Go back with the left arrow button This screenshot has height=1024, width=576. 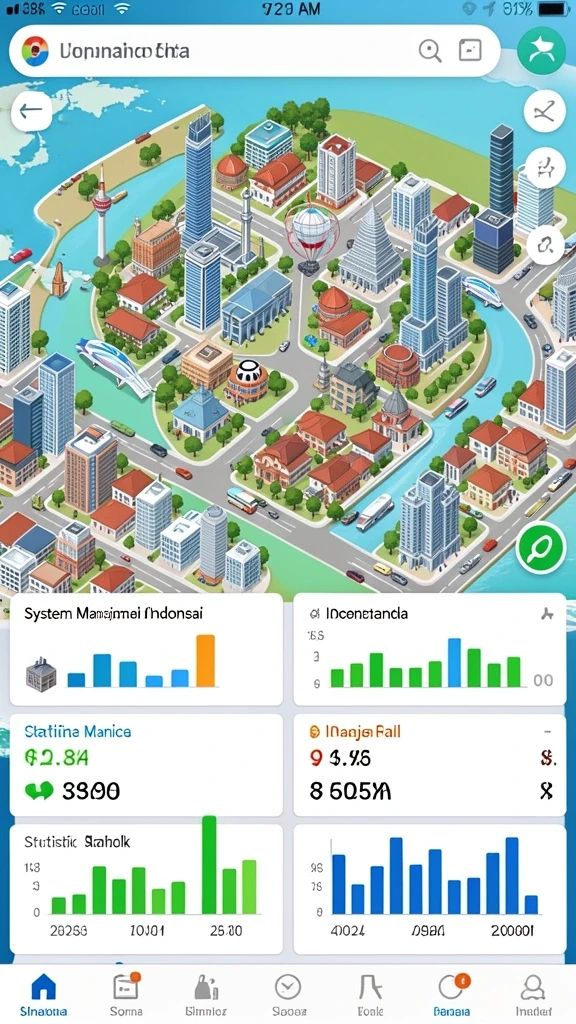coord(31,111)
